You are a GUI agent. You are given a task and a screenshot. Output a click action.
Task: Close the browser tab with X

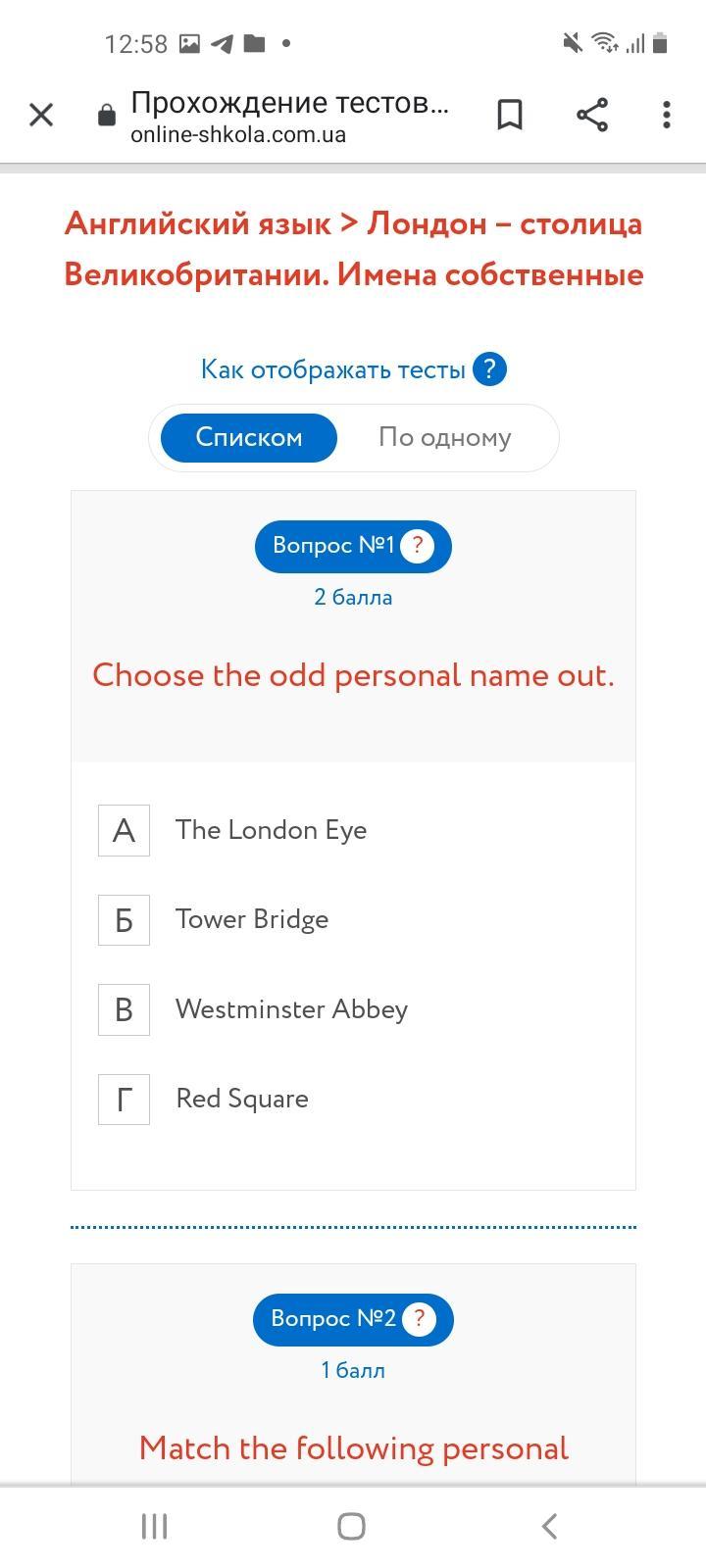(x=41, y=115)
